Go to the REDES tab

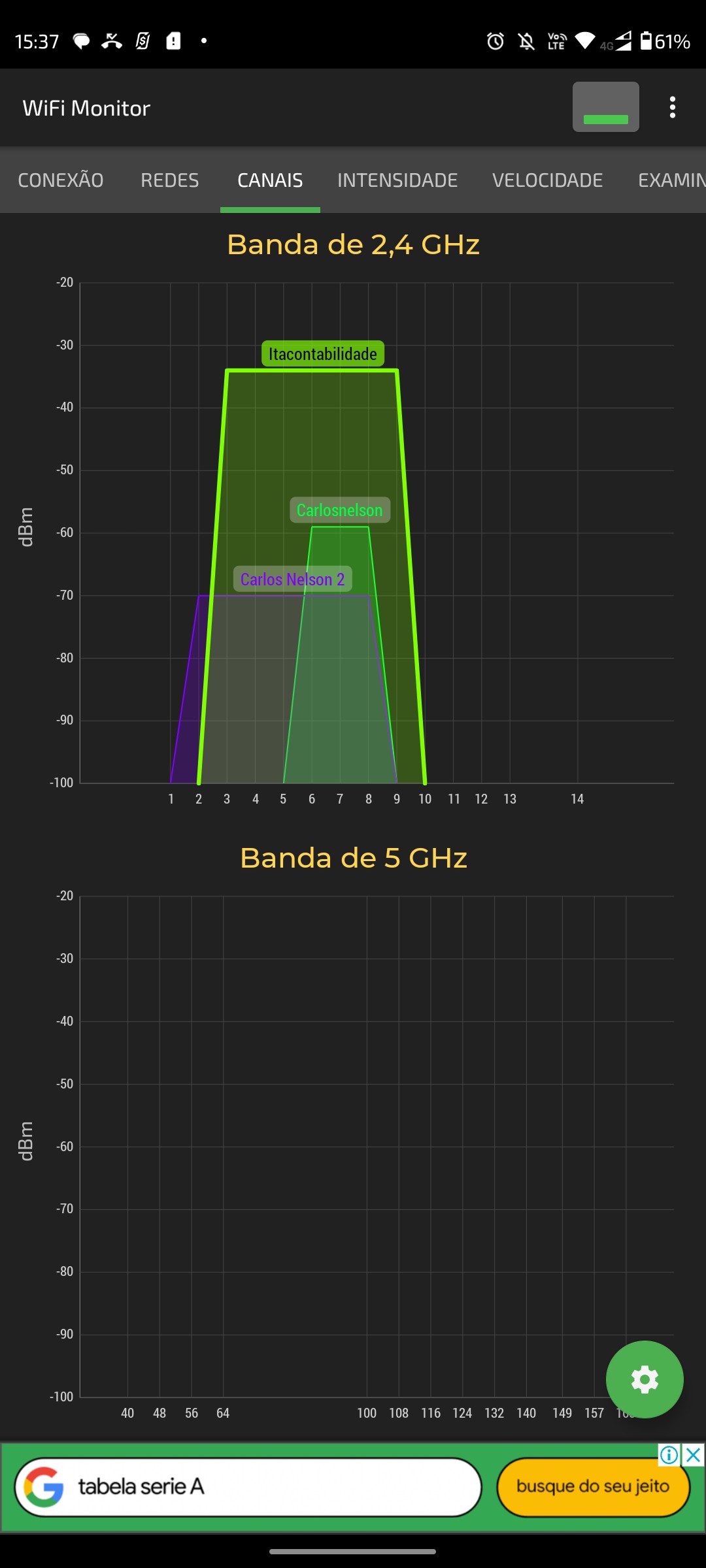(x=170, y=180)
